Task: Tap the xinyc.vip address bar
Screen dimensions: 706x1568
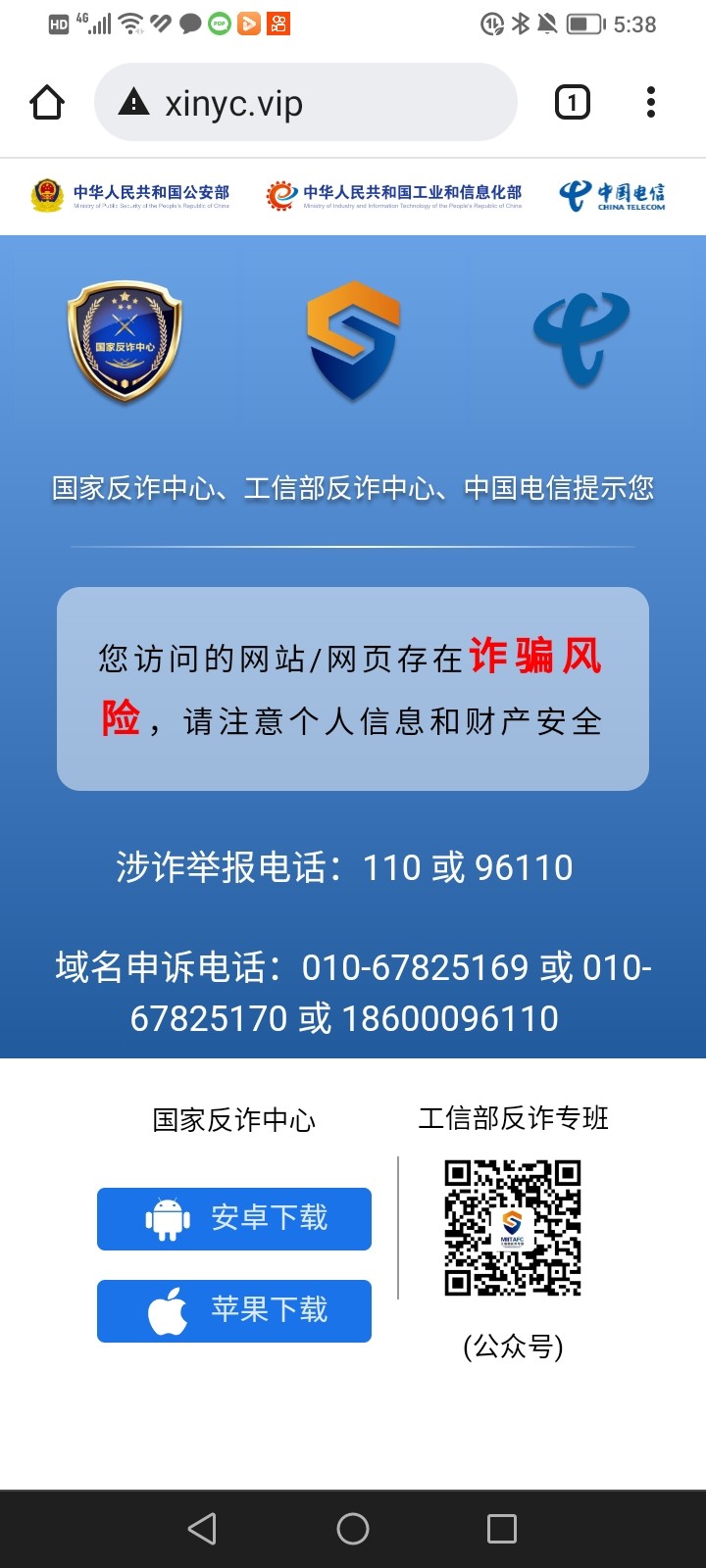Action: tap(305, 102)
